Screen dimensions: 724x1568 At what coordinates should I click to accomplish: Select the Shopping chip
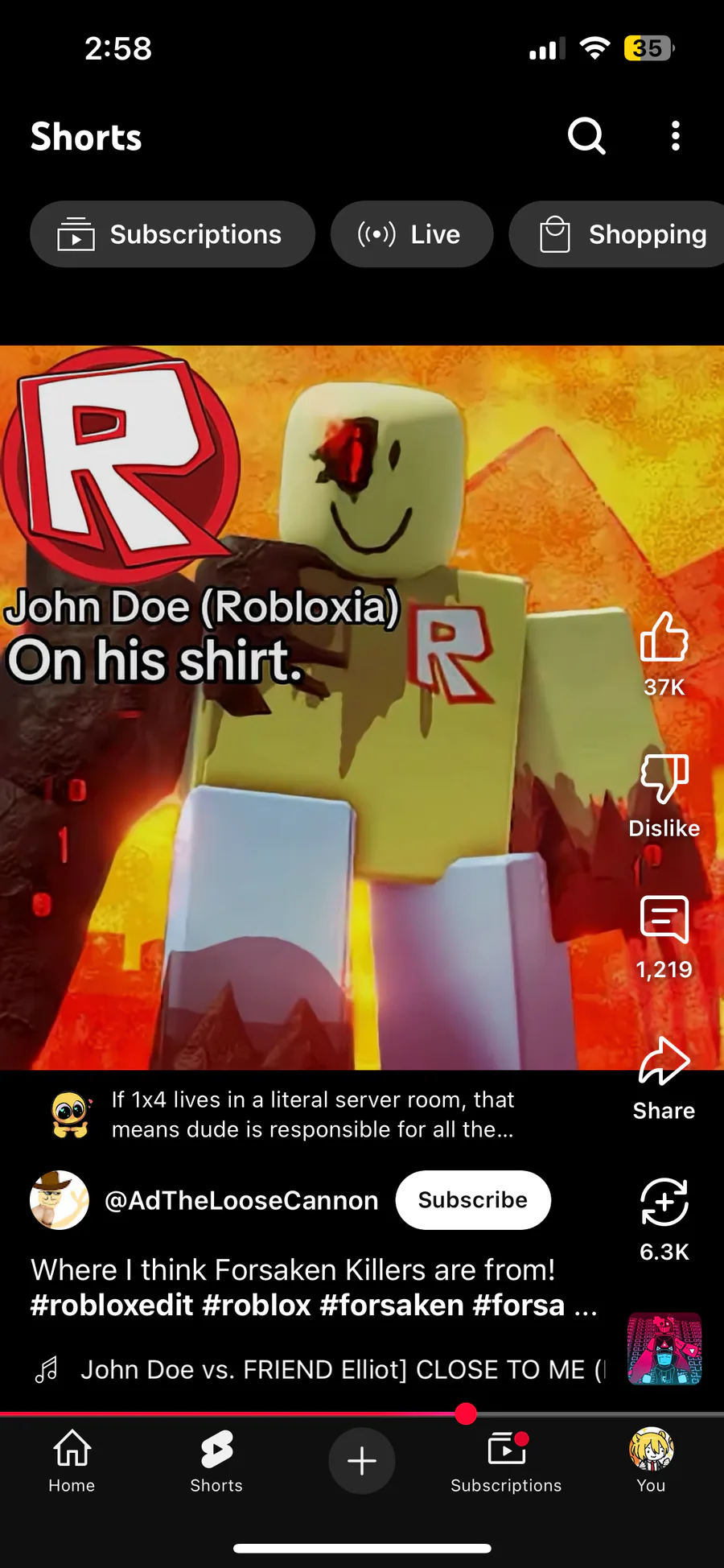click(618, 234)
